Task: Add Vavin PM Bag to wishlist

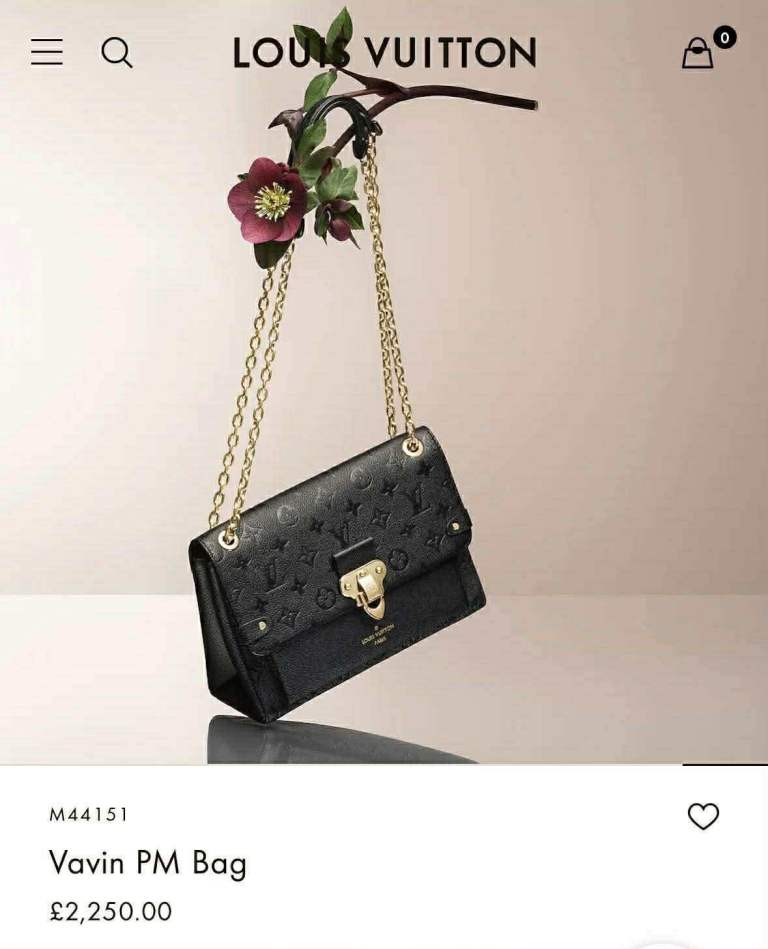Action: click(703, 816)
